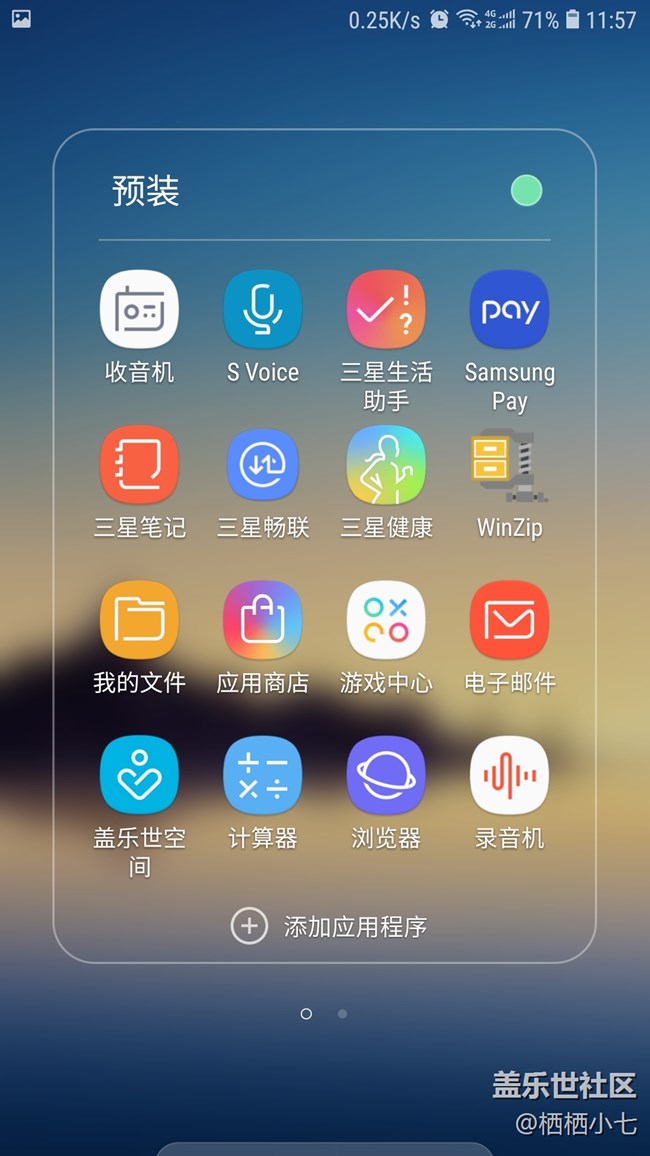Launch 游戏中心
This screenshot has width=650, height=1156.
[386, 620]
